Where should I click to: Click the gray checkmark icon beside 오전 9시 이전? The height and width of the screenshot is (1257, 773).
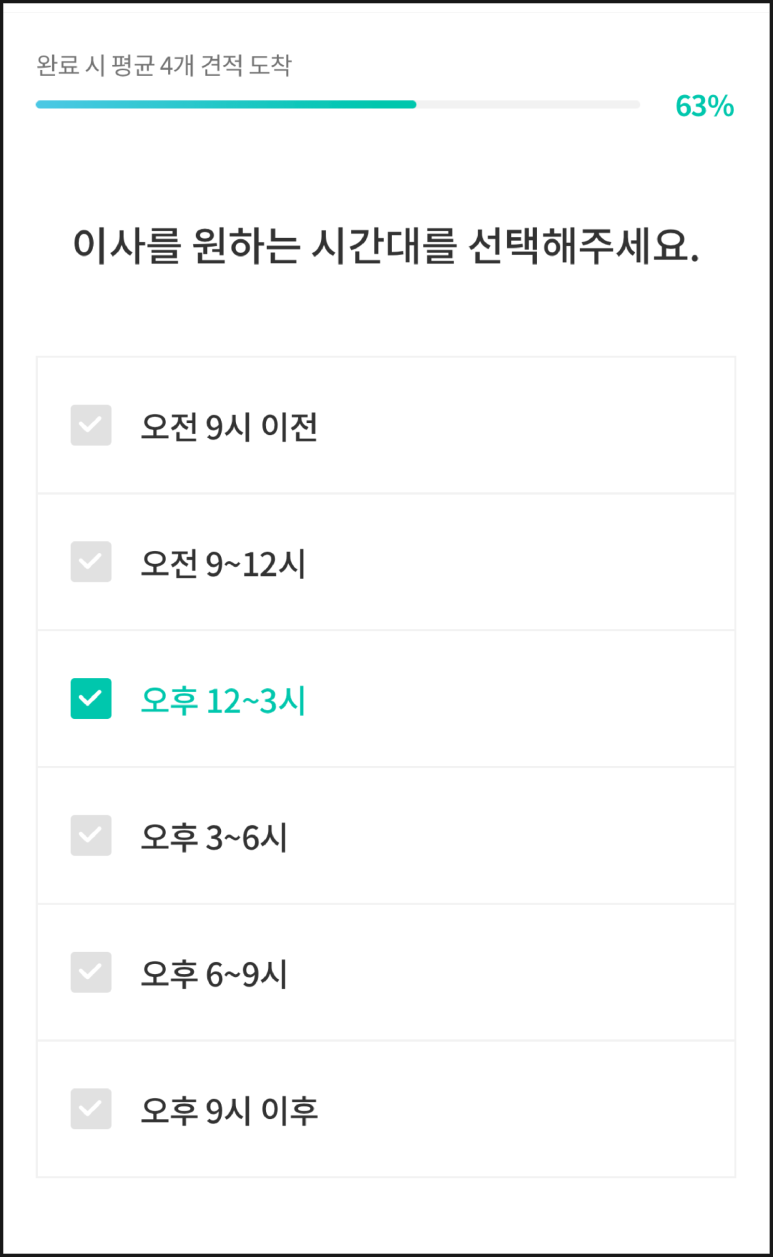click(x=91, y=425)
